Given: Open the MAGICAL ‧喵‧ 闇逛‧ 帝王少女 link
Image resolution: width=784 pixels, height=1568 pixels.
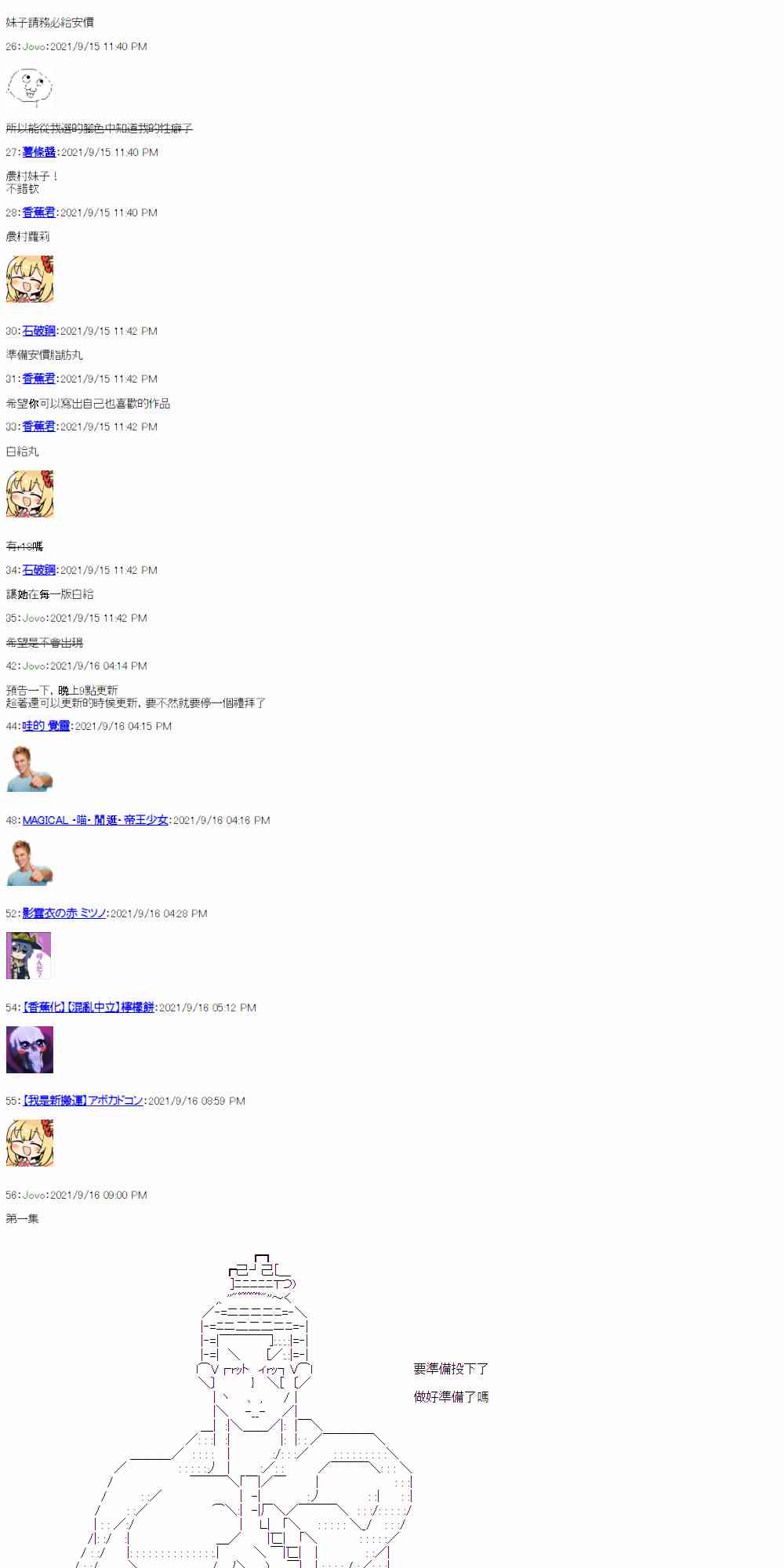Looking at the screenshot, I should 96,820.
